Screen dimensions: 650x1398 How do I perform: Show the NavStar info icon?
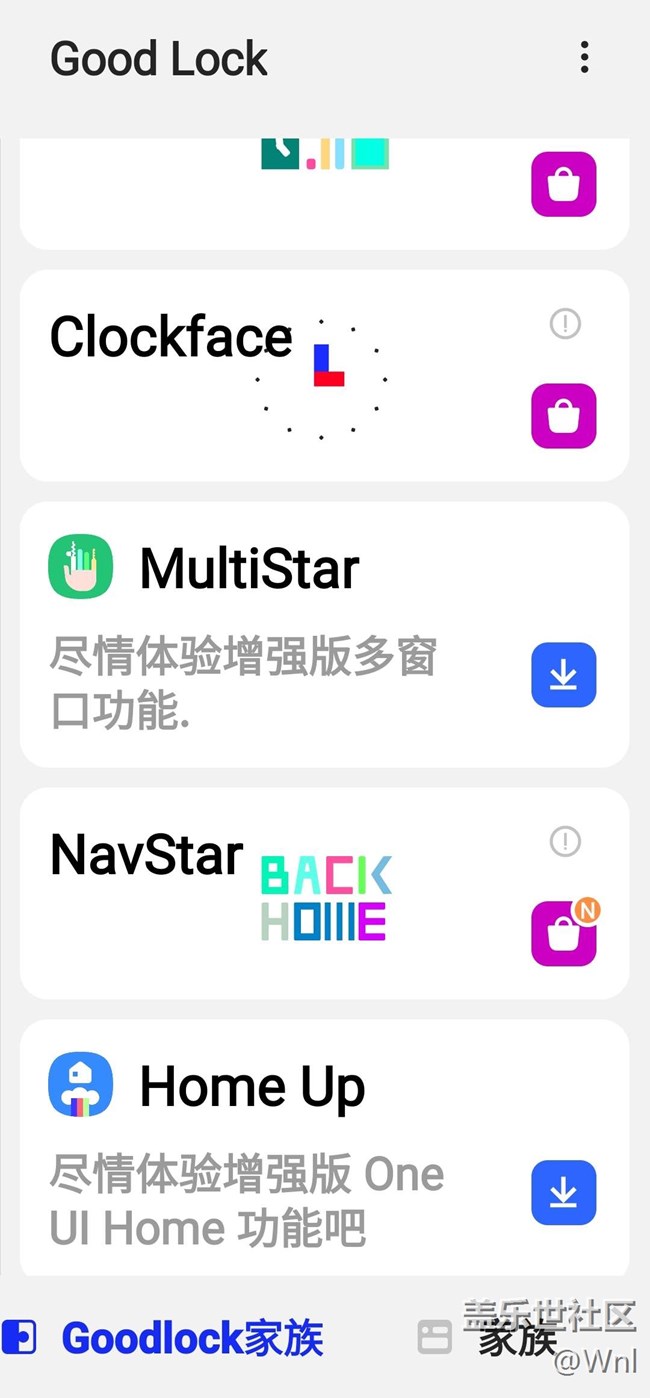[565, 842]
